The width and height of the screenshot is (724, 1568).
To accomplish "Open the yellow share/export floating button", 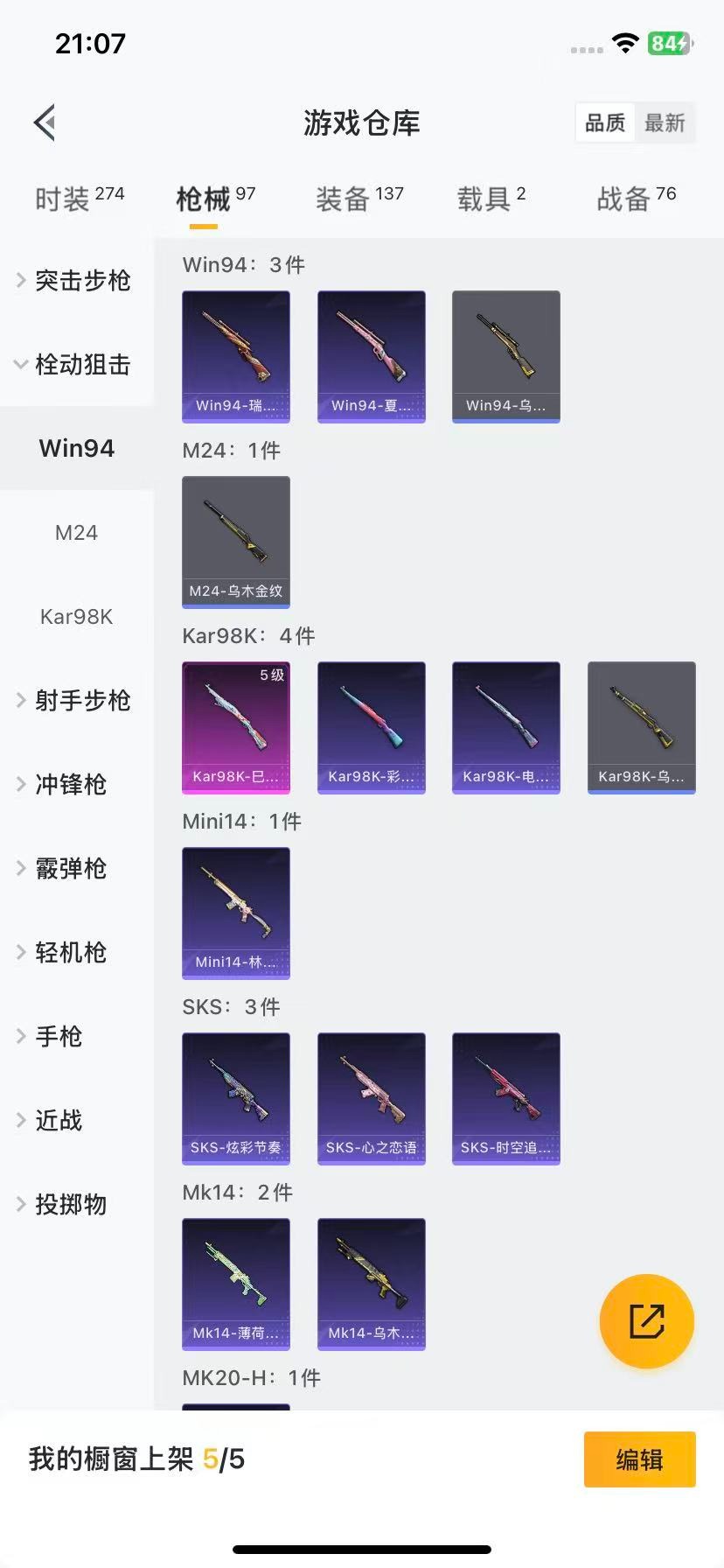I will point(646,1321).
